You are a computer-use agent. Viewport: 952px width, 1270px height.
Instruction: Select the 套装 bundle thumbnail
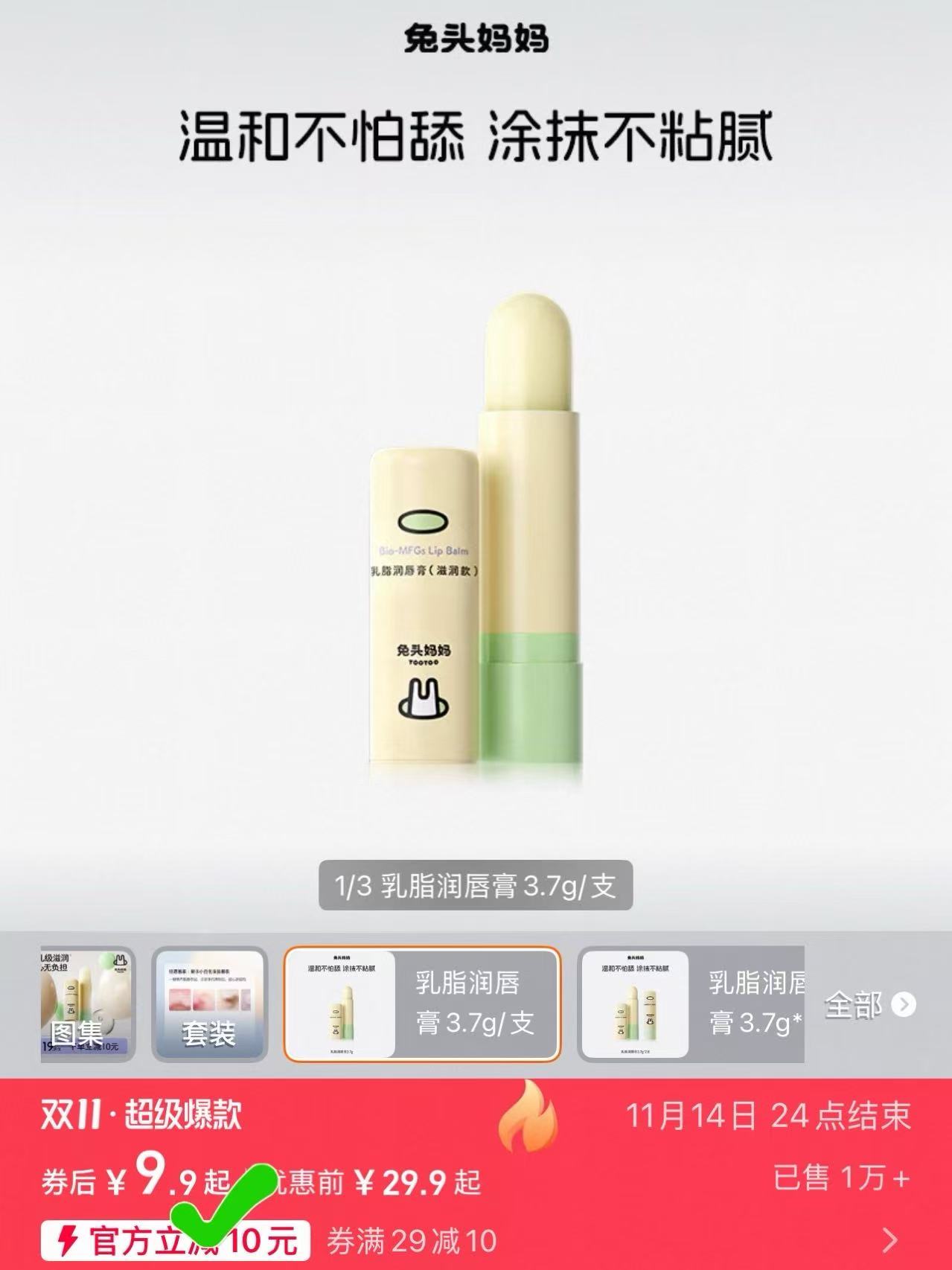click(209, 1003)
